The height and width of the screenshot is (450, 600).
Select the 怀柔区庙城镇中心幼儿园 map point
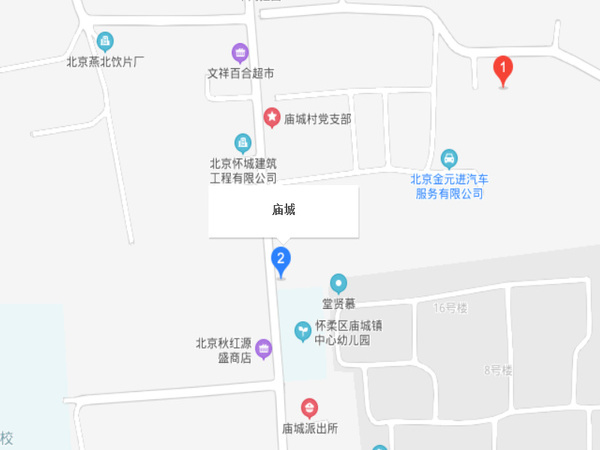pos(302,330)
